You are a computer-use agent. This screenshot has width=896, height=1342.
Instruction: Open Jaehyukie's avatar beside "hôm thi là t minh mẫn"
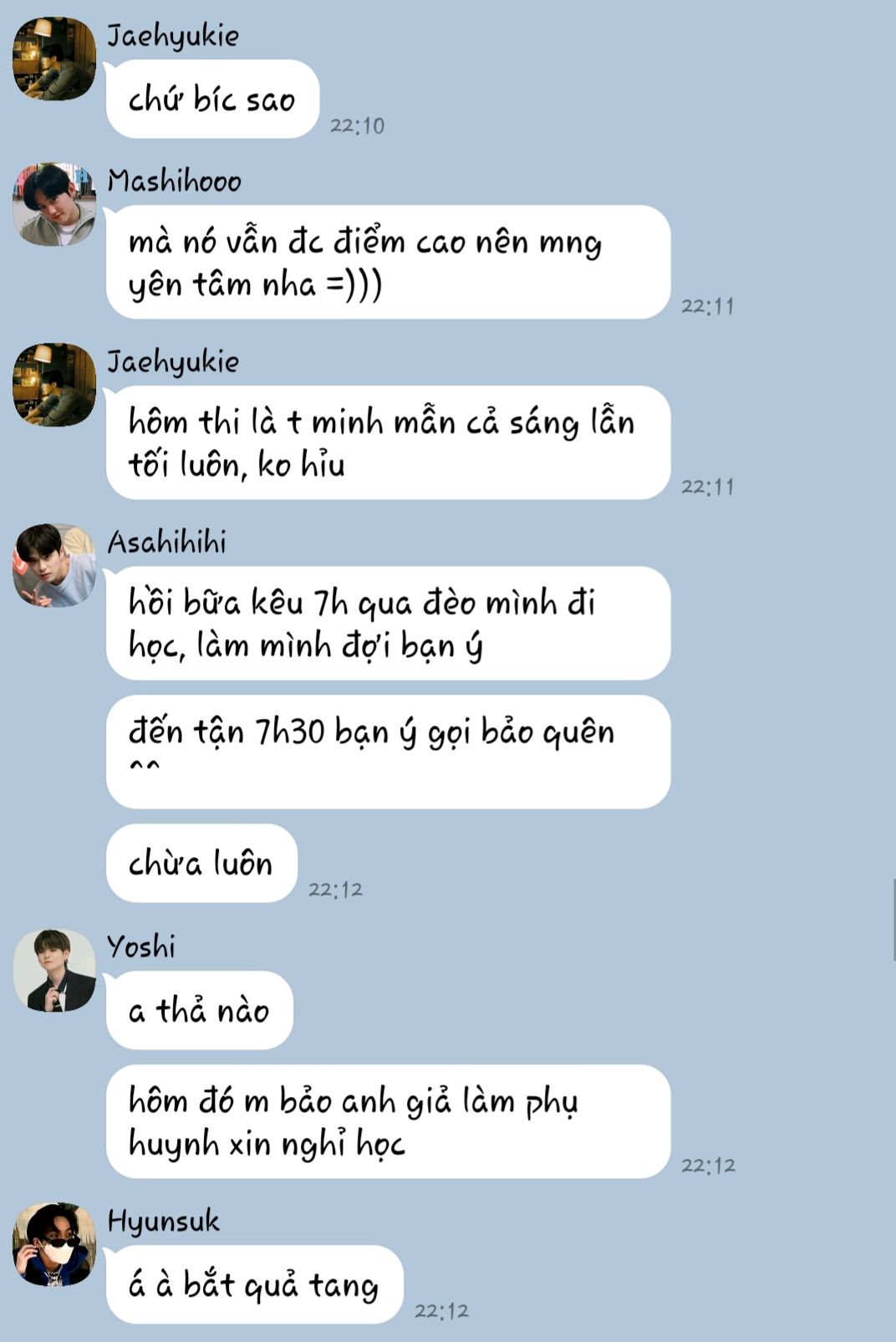point(54,385)
